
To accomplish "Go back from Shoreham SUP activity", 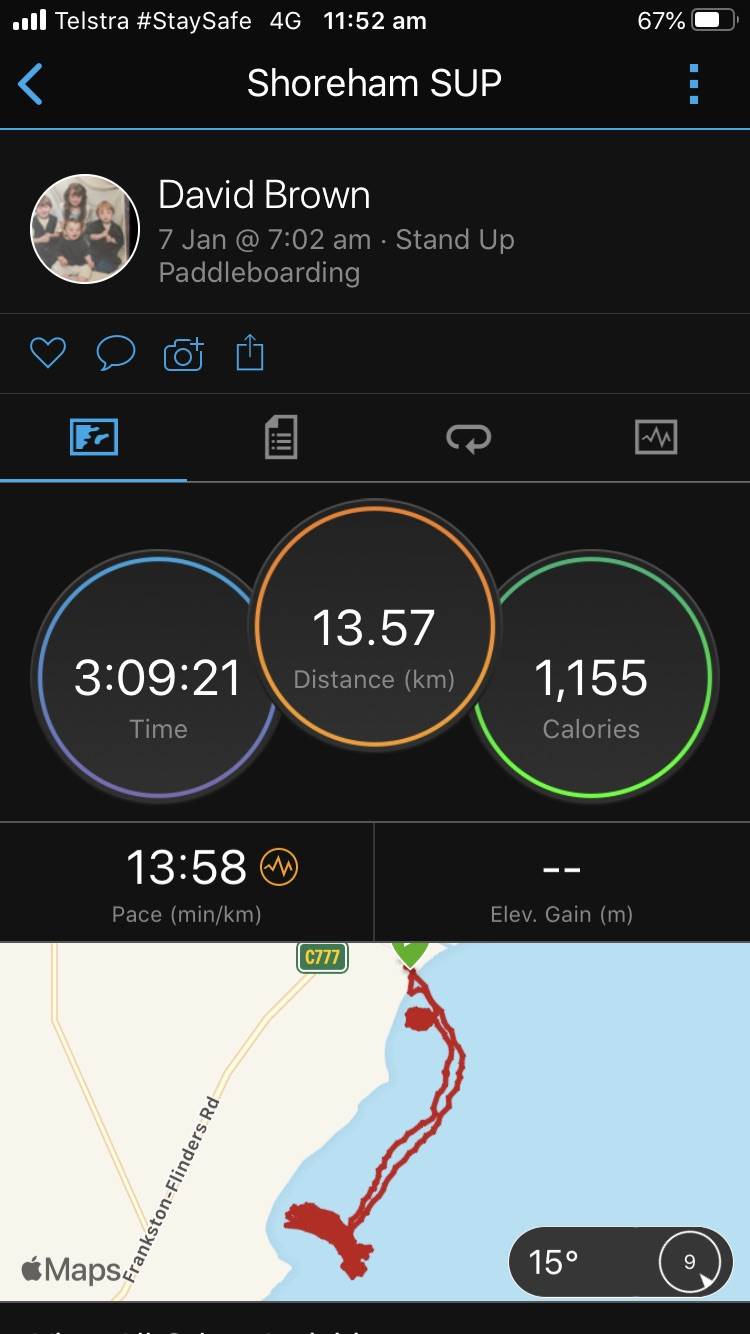I will pos(31,84).
